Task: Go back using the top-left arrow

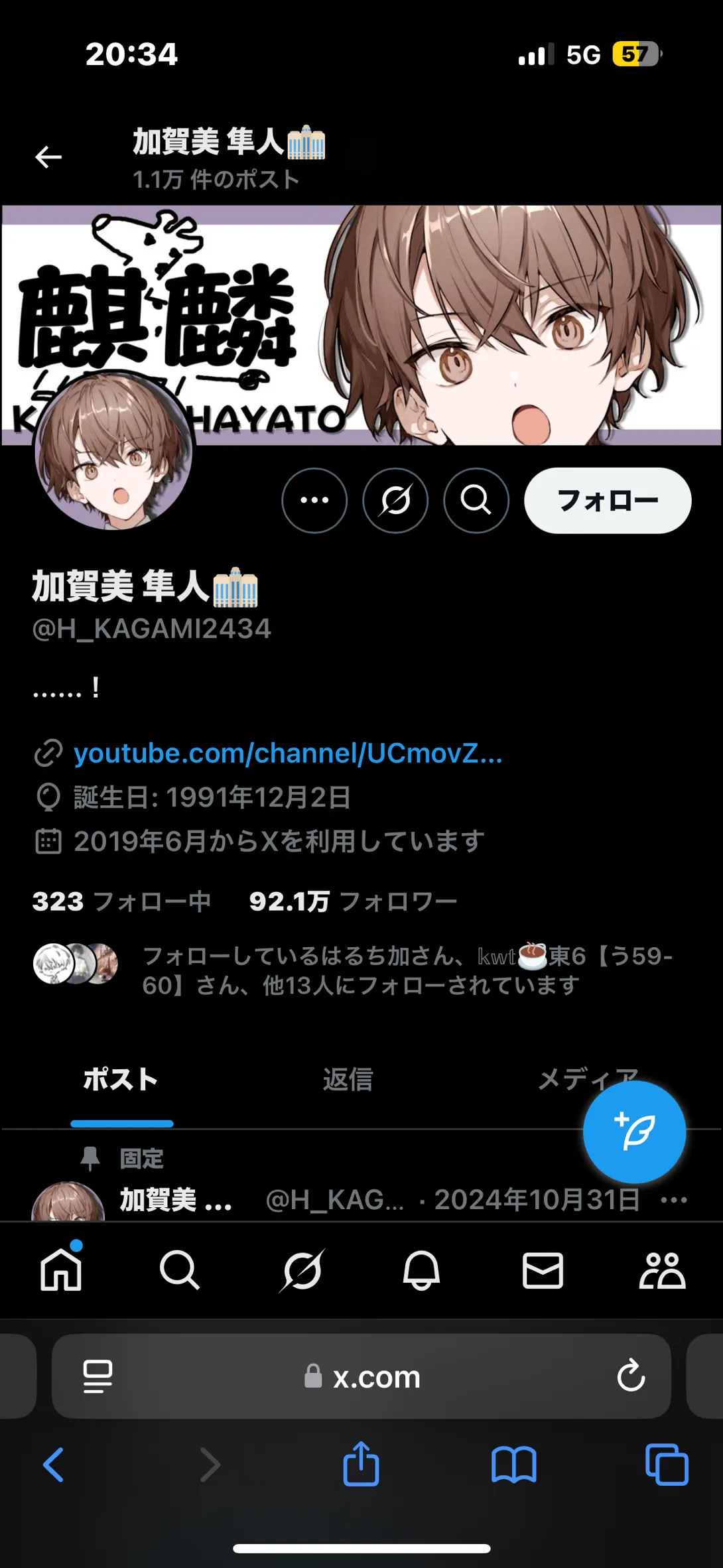Action: pyautogui.click(x=48, y=157)
